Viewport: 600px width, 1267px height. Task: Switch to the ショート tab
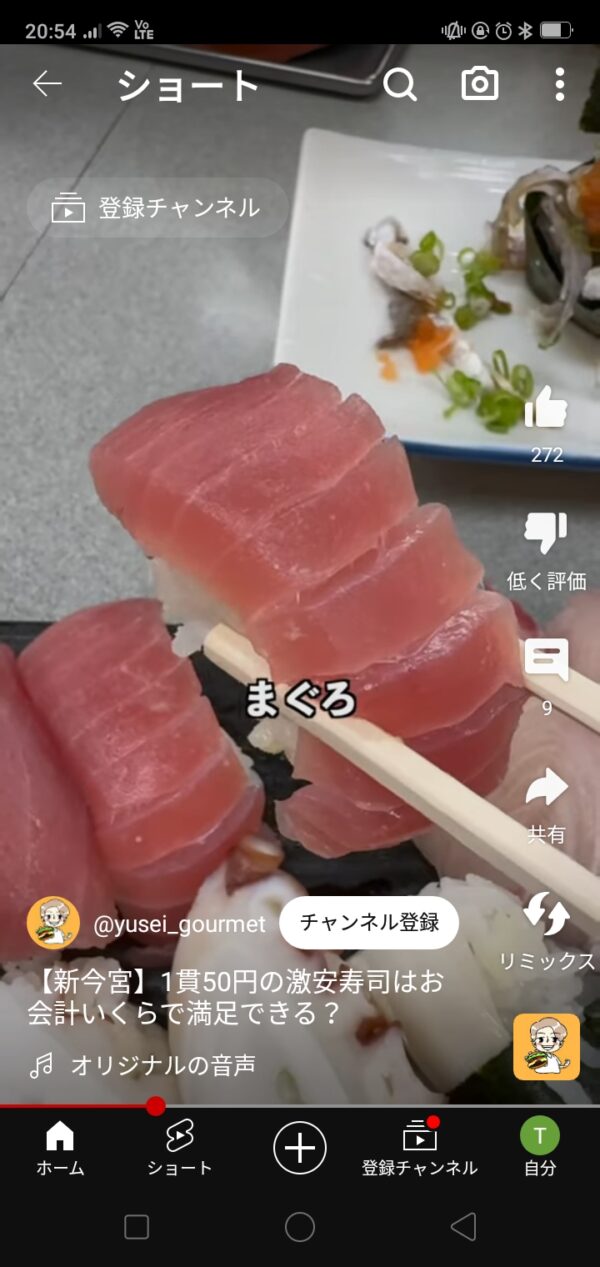tap(180, 1147)
